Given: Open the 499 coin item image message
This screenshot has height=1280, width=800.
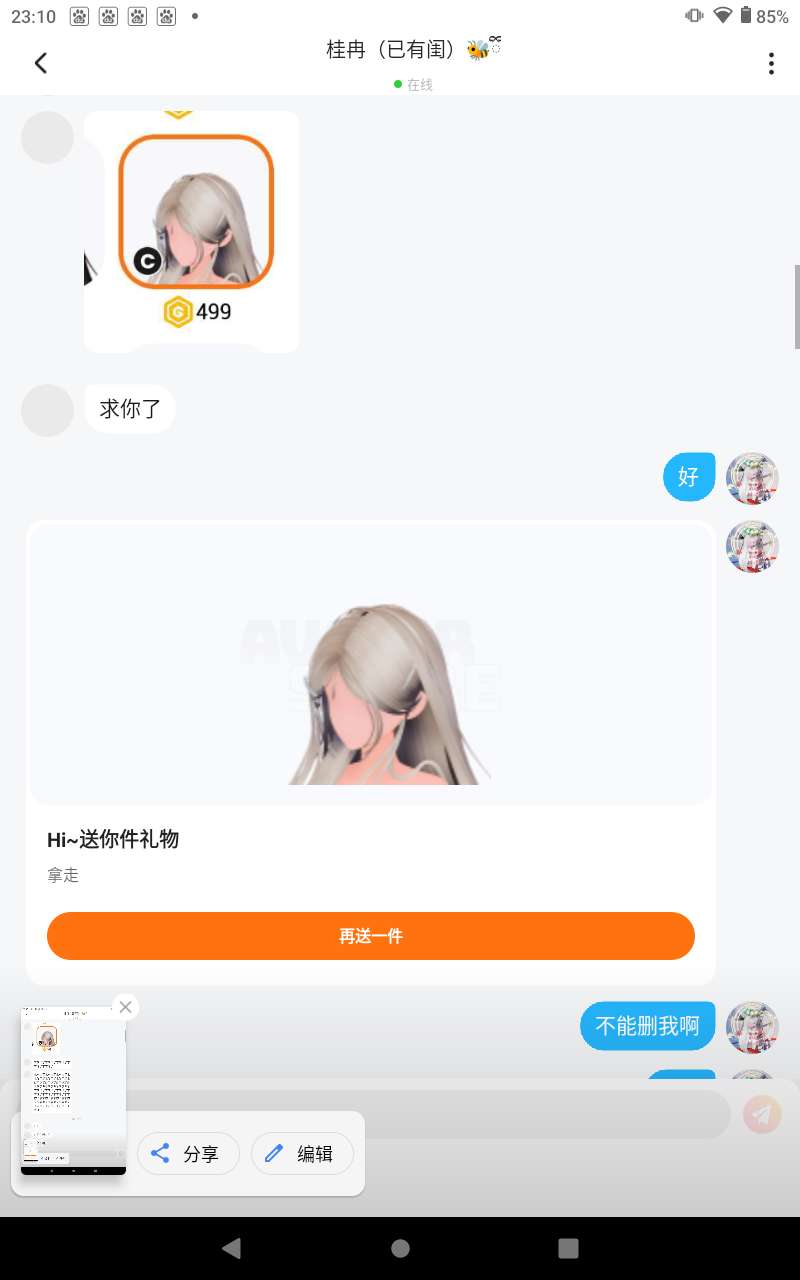Looking at the screenshot, I should (191, 232).
